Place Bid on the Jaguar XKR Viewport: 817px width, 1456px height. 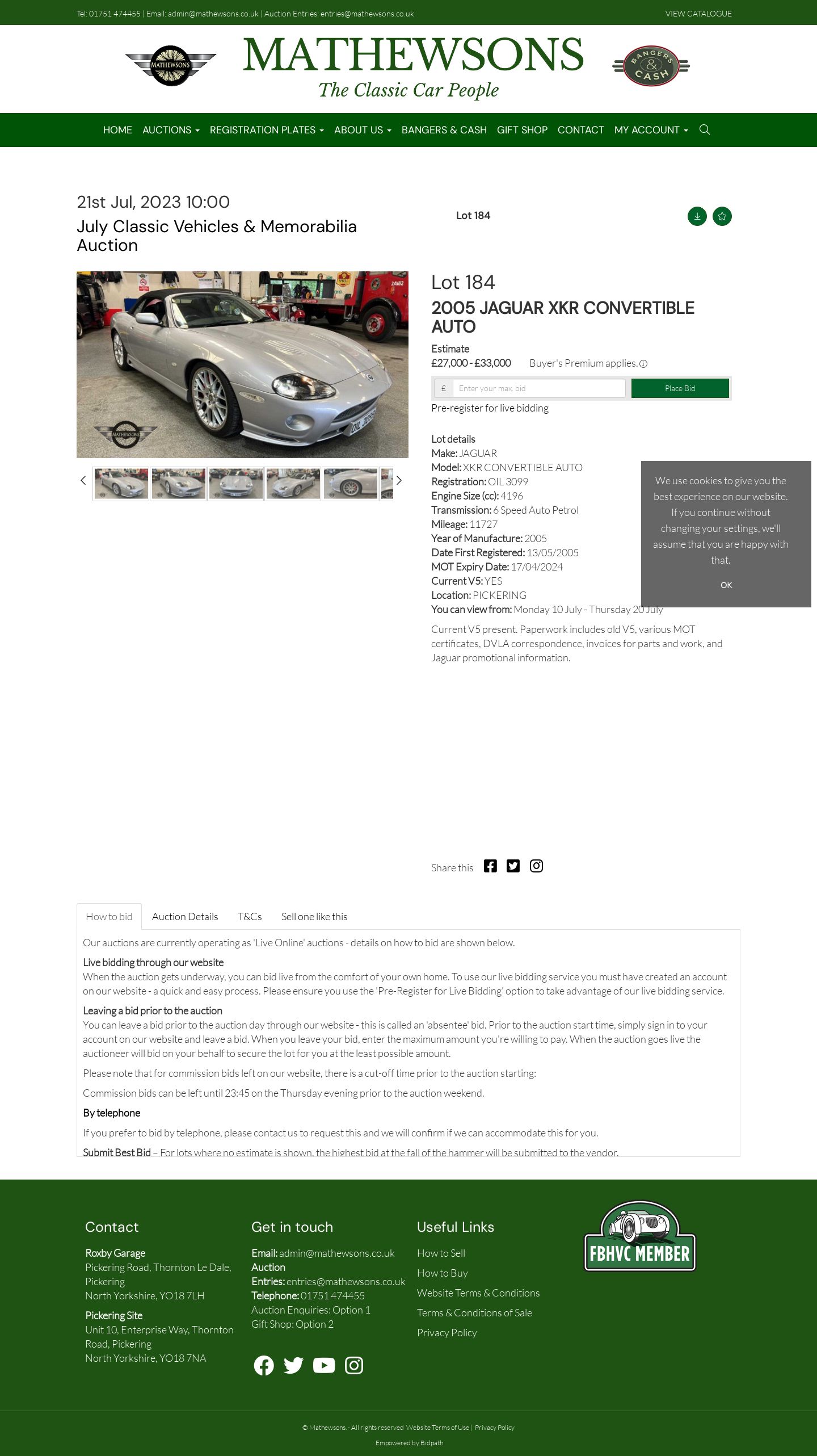pyautogui.click(x=680, y=388)
